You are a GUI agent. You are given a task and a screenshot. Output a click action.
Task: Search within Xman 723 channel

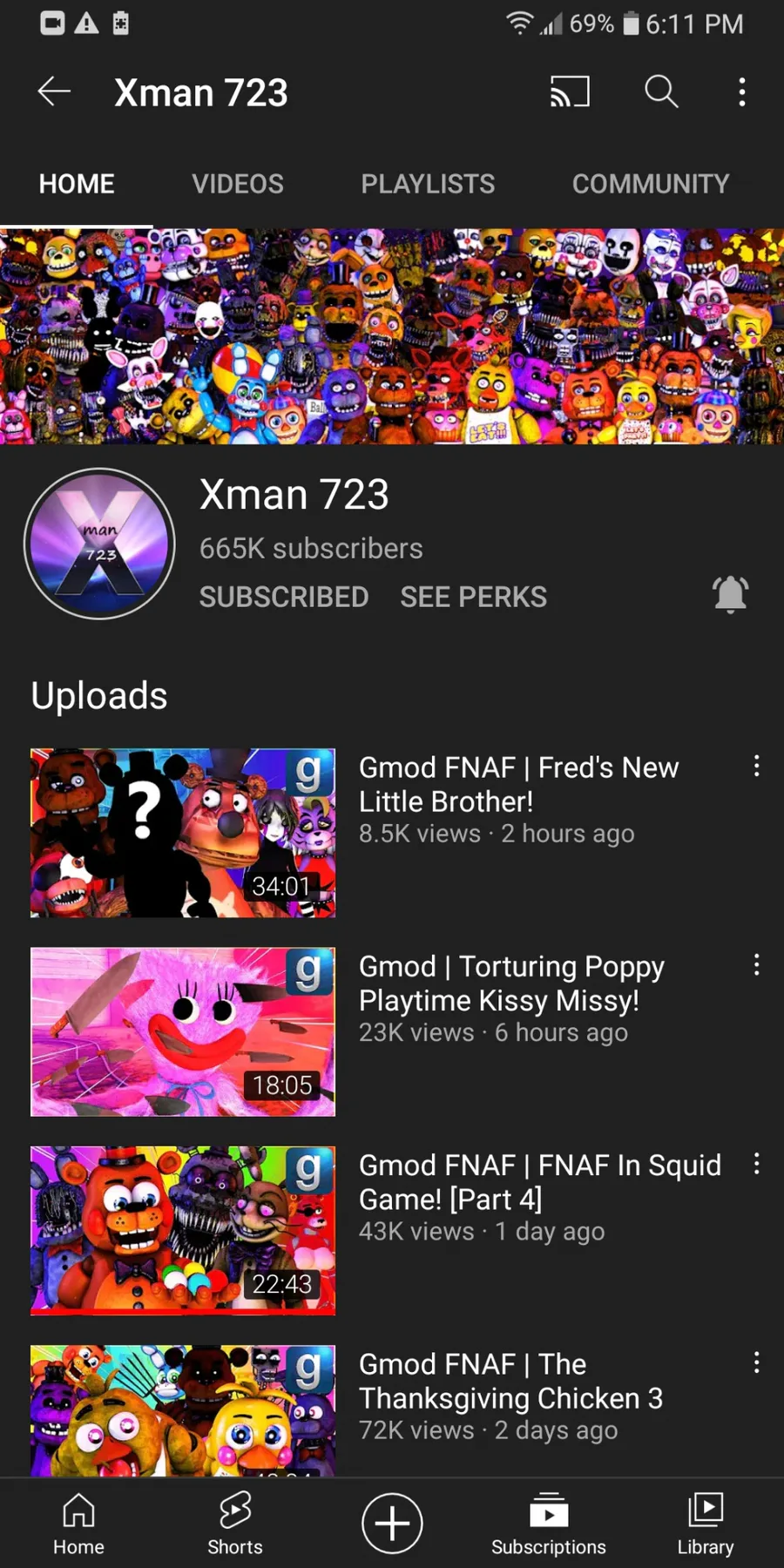(x=661, y=91)
